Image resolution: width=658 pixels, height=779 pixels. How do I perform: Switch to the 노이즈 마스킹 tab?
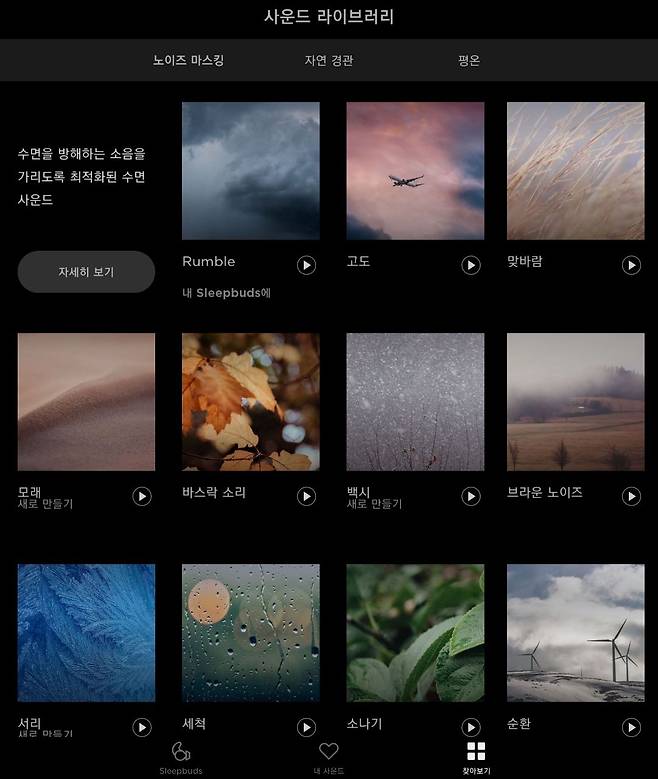(188, 60)
